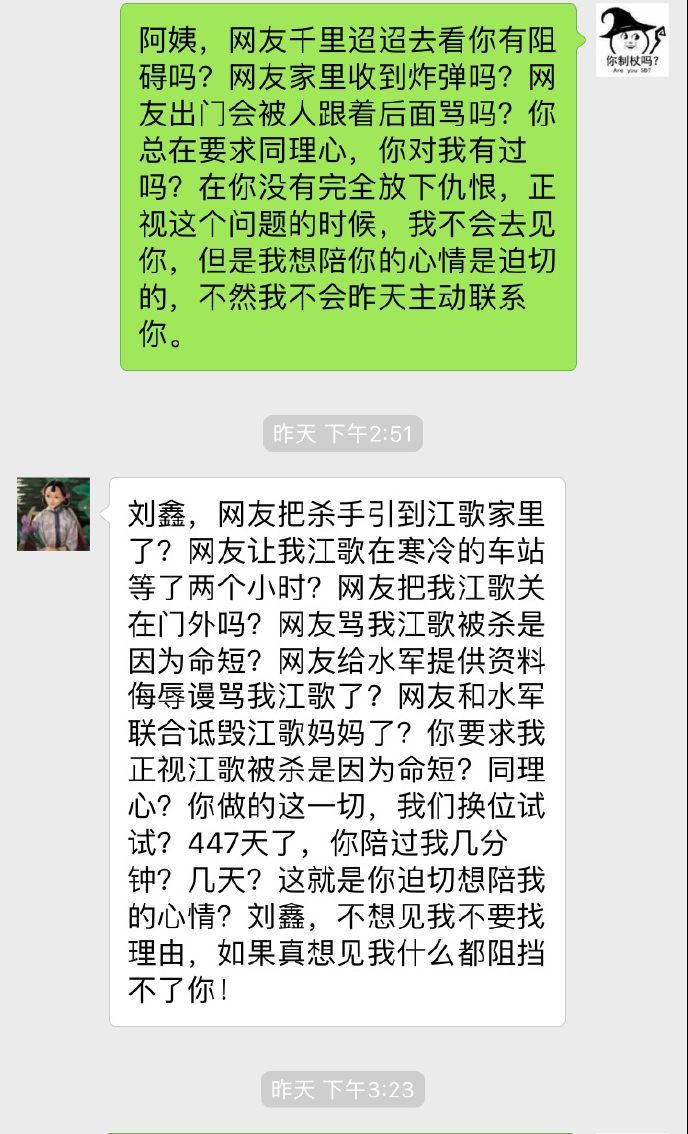688x1134 pixels.
Task: Open the sender's witch-hat avatar profile
Action: (633, 40)
